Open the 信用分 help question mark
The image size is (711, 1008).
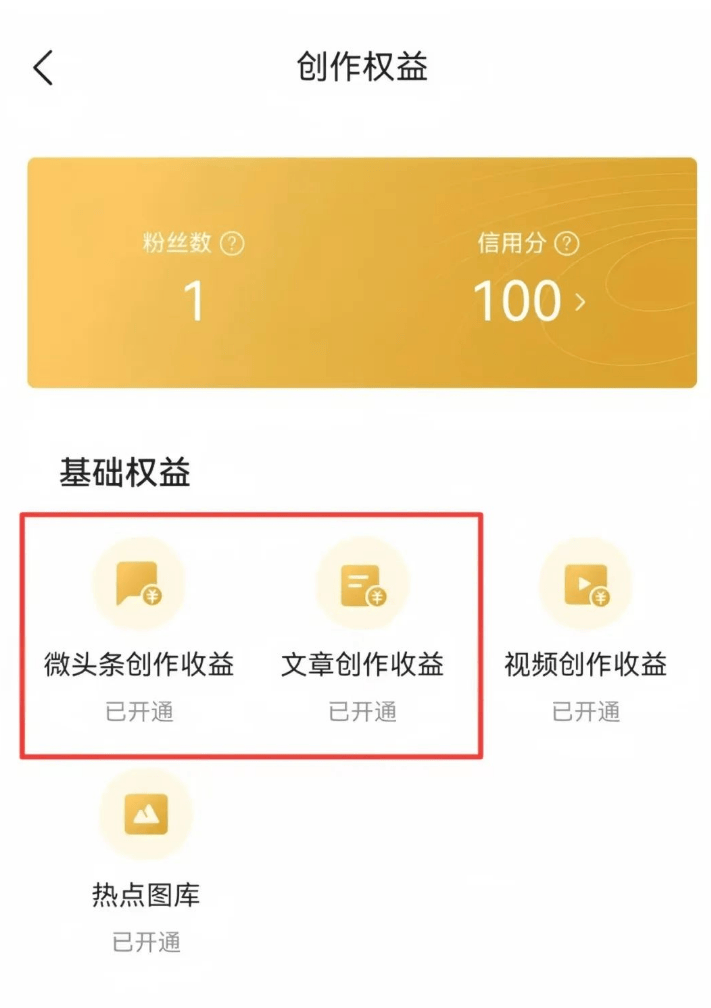567,242
